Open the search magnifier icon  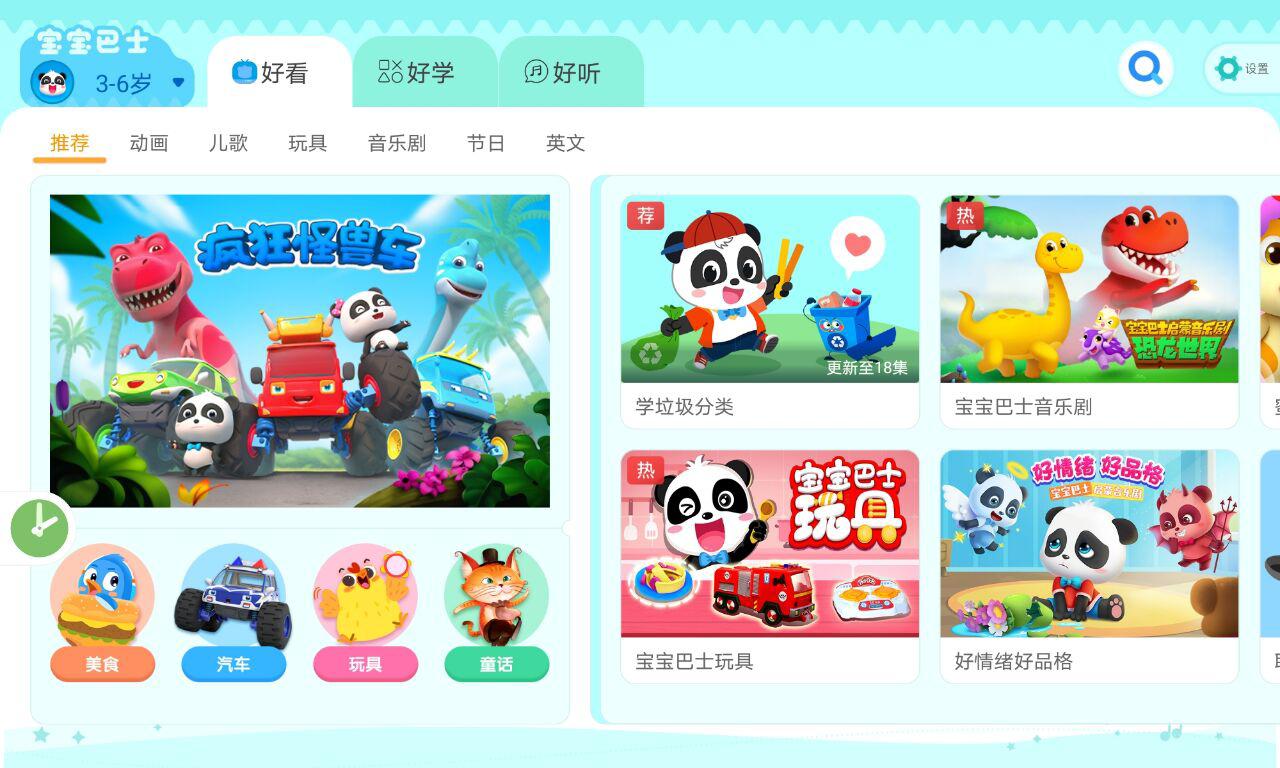pyautogui.click(x=1145, y=69)
